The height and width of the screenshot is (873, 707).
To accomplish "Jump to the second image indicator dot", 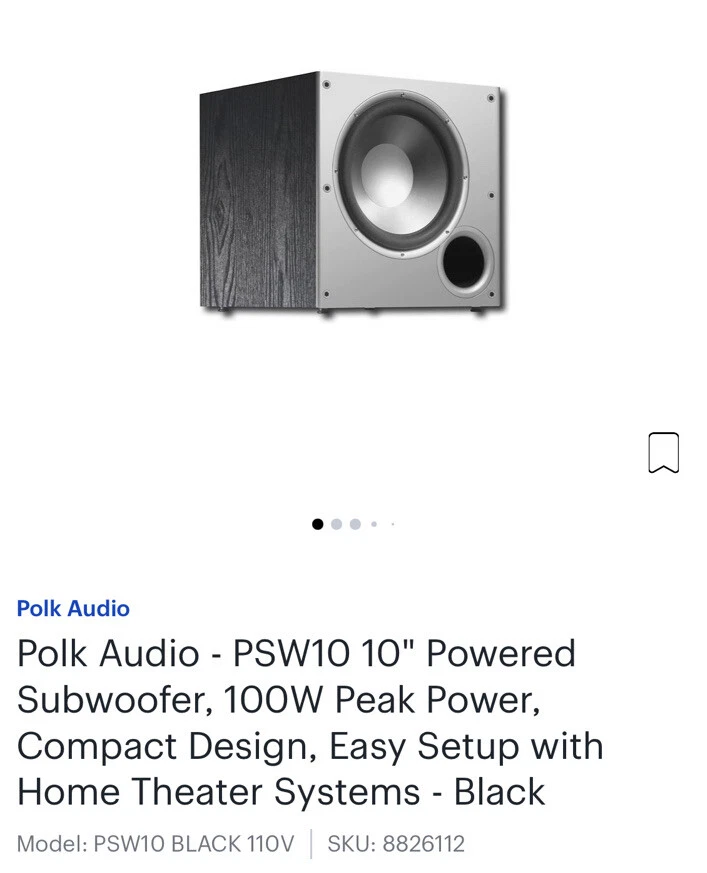I will [336, 524].
